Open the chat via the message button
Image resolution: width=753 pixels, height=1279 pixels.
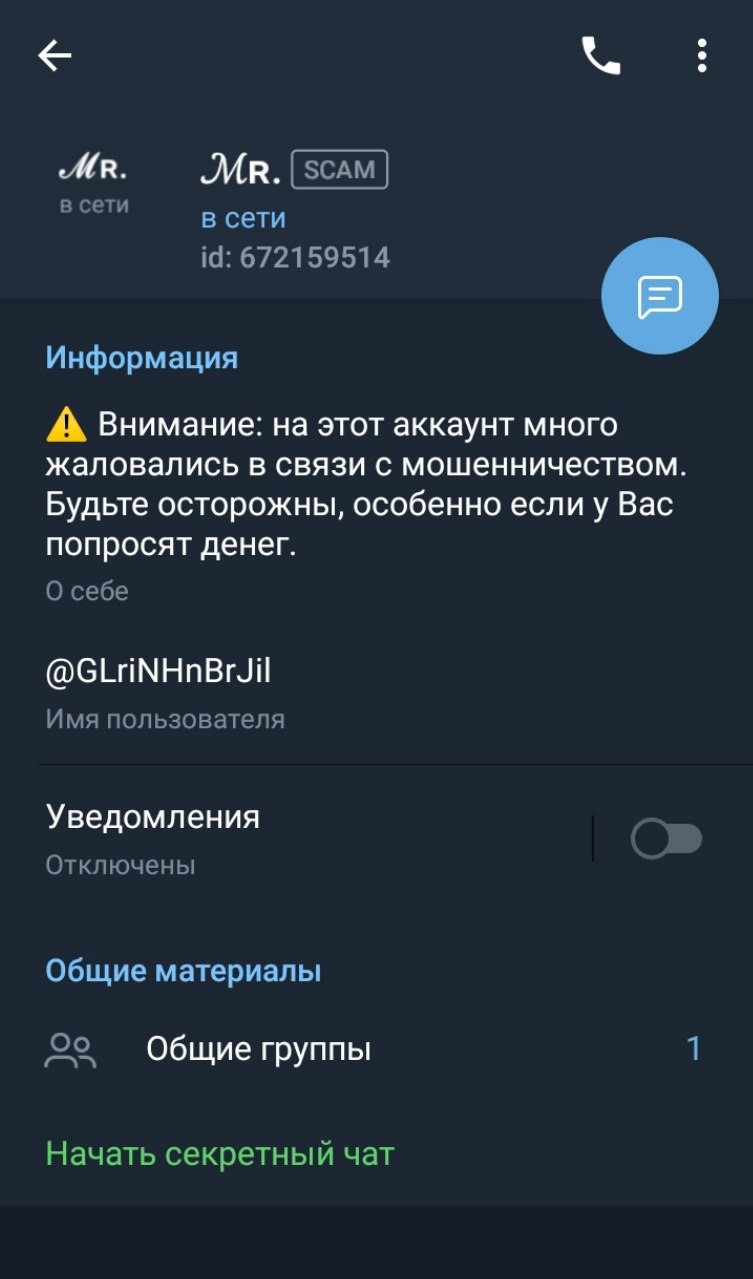tap(660, 295)
